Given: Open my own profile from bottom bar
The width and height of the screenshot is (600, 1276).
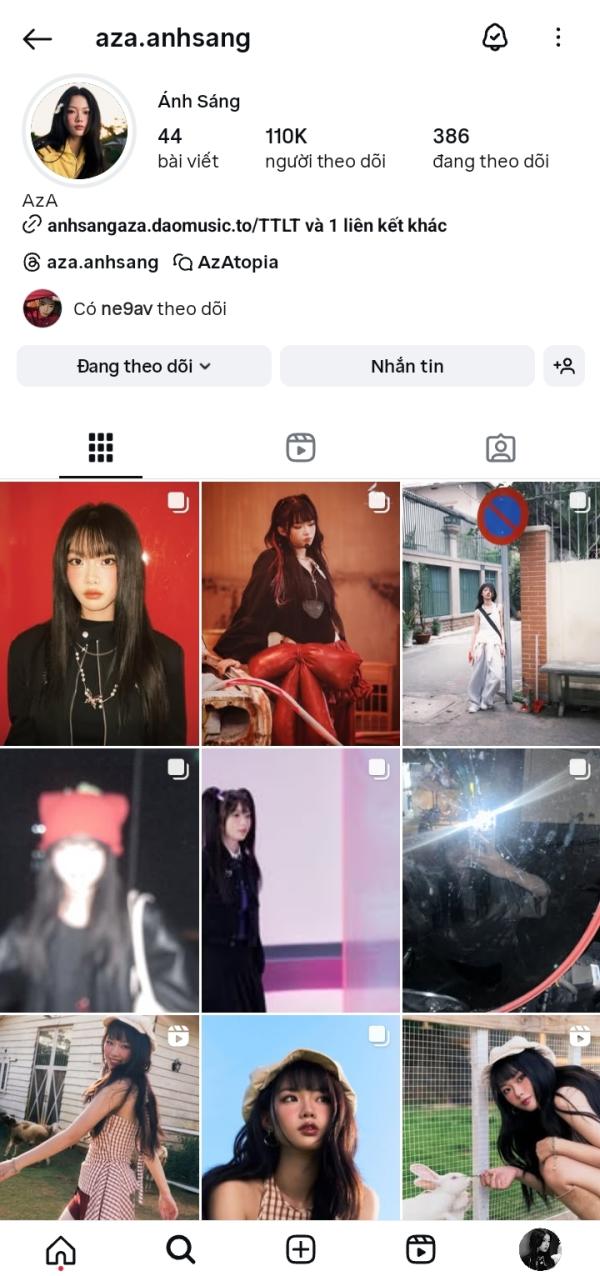Looking at the screenshot, I should click(x=540, y=1249).
